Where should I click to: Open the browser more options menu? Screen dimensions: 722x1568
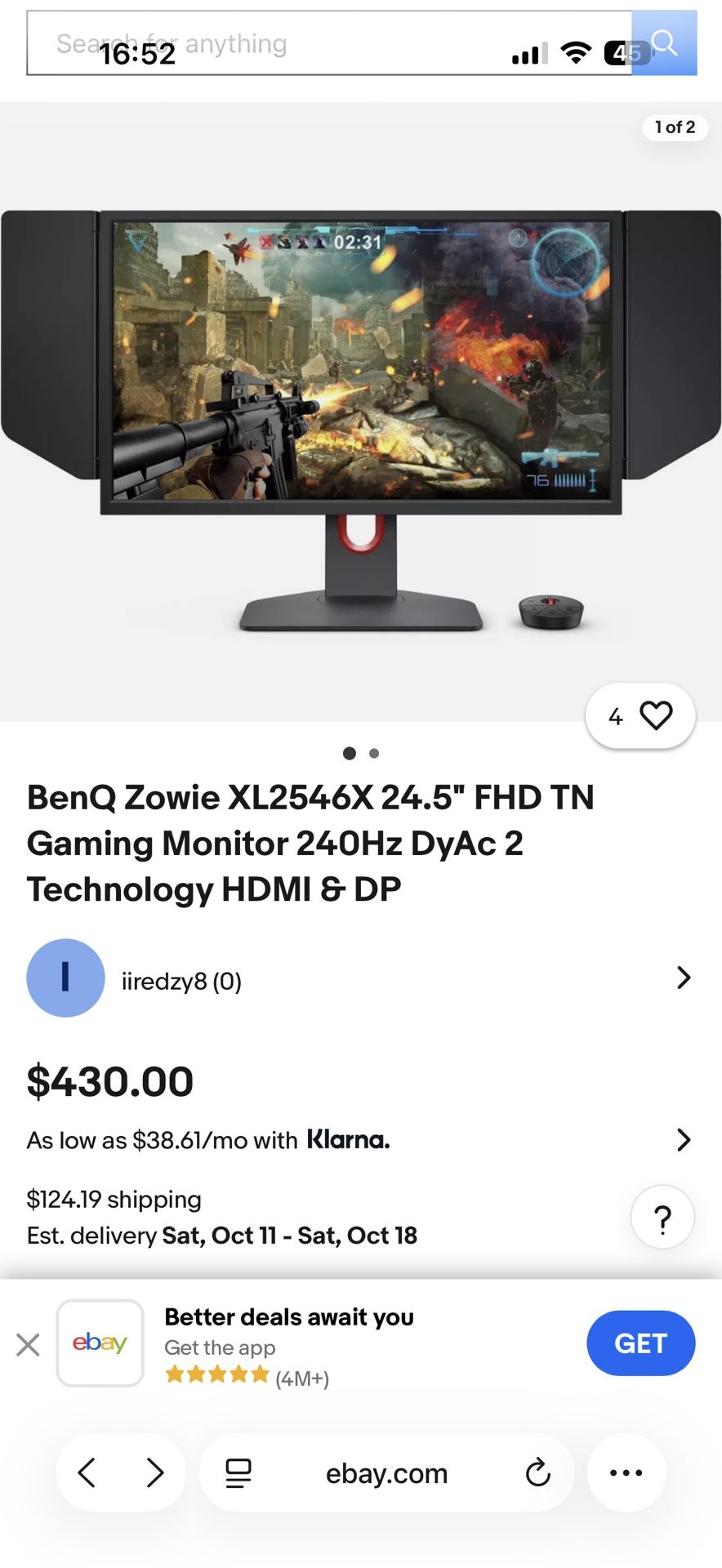pos(626,1473)
